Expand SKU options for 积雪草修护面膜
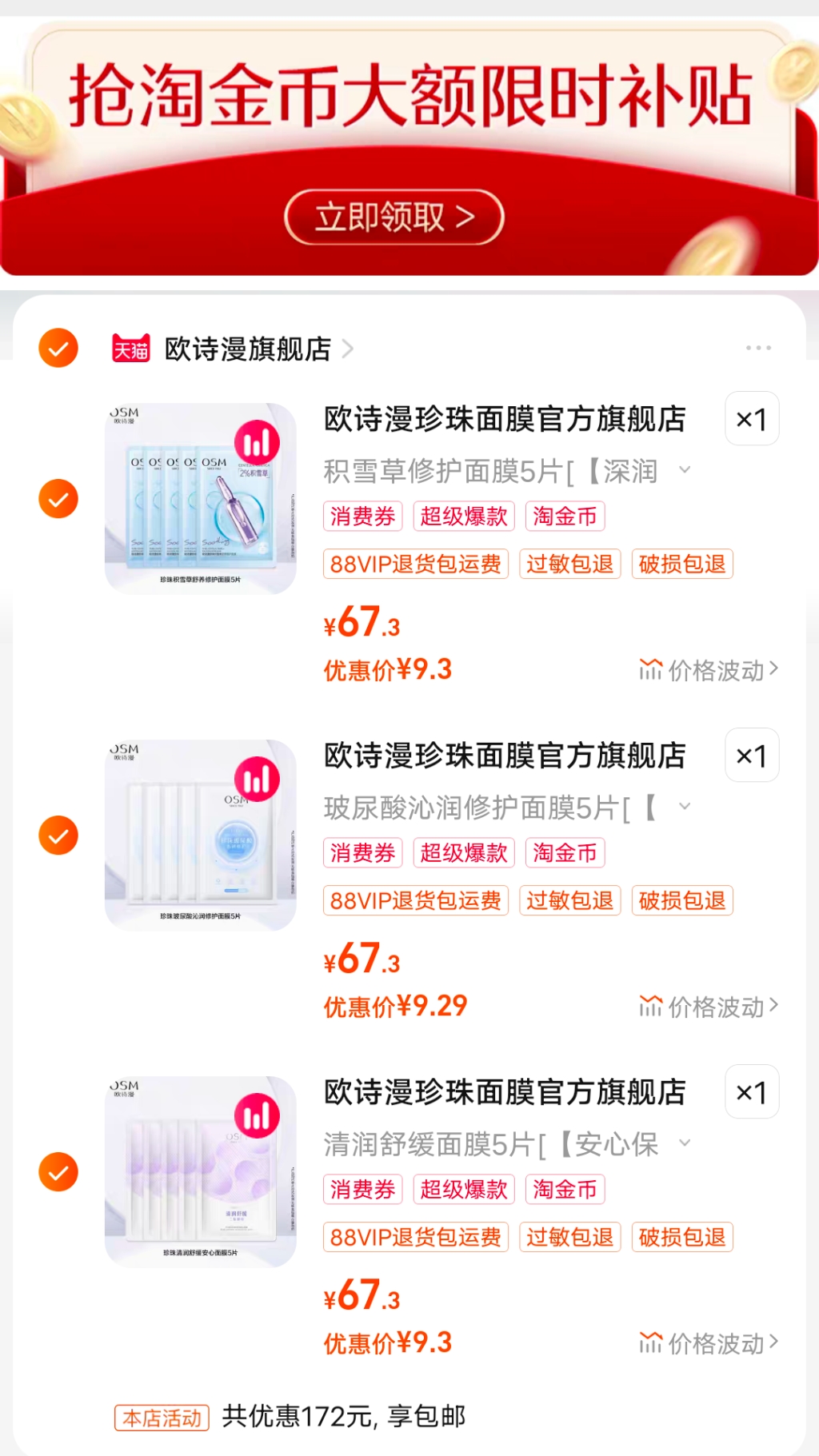819x1456 pixels. point(685,472)
